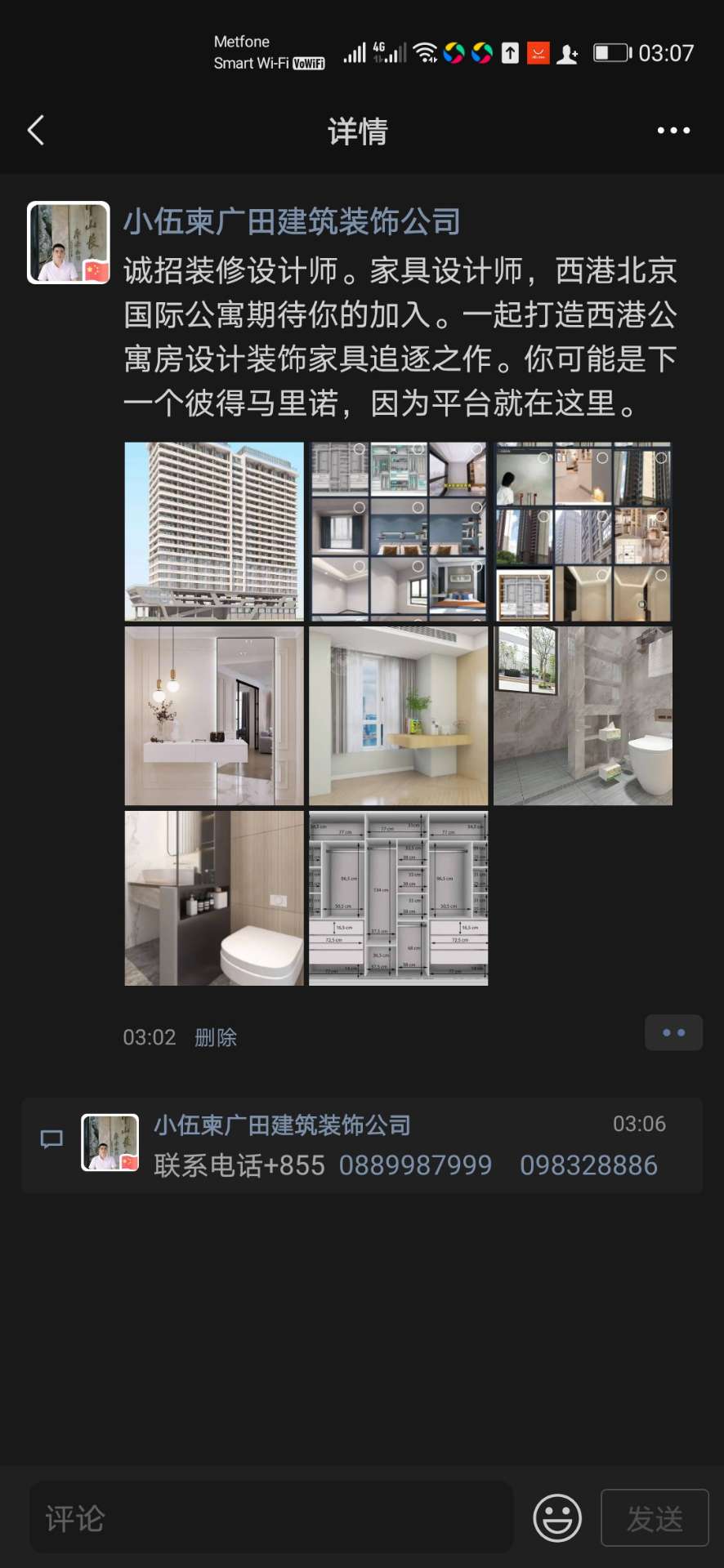Open the three-dot overflow menu

(673, 131)
